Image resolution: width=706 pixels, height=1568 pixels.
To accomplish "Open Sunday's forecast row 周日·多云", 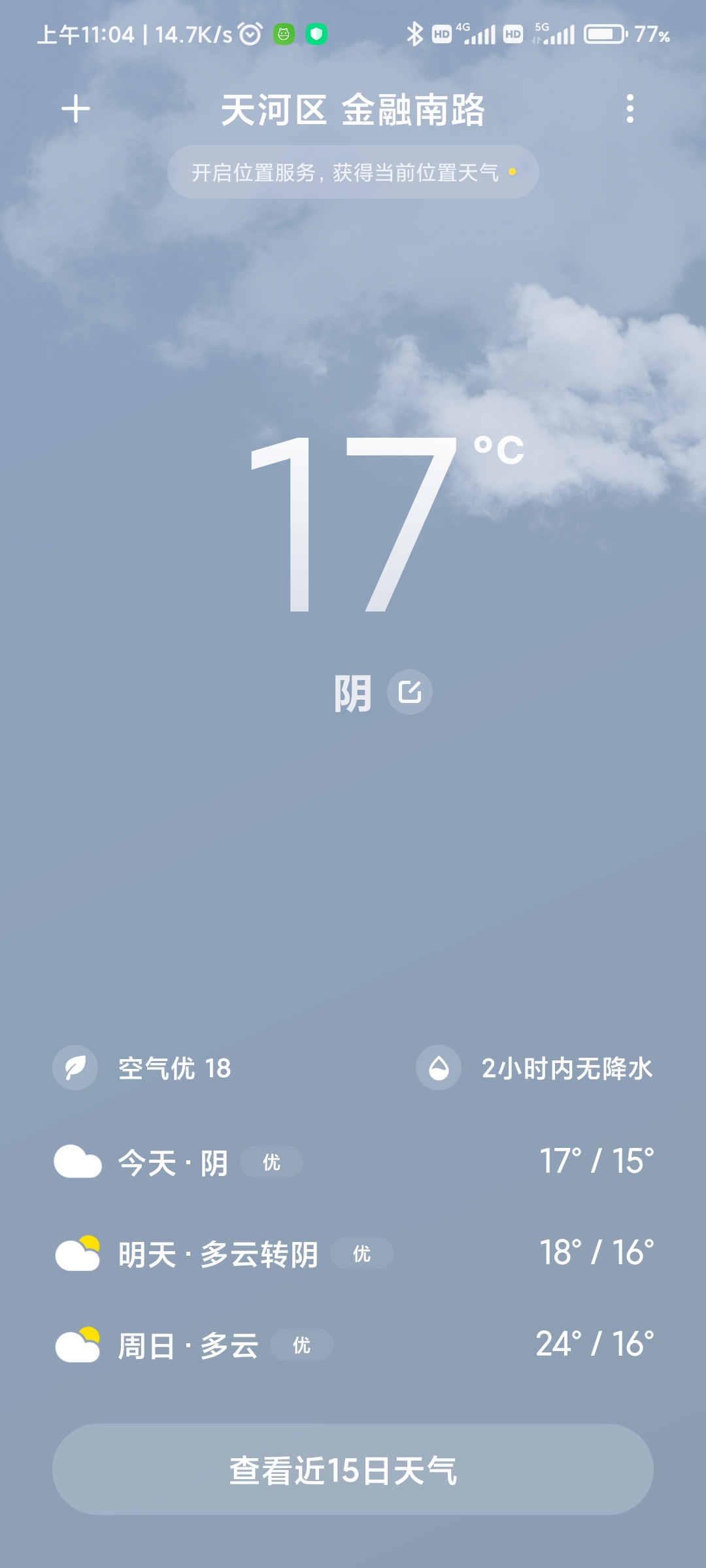I will point(353,1345).
